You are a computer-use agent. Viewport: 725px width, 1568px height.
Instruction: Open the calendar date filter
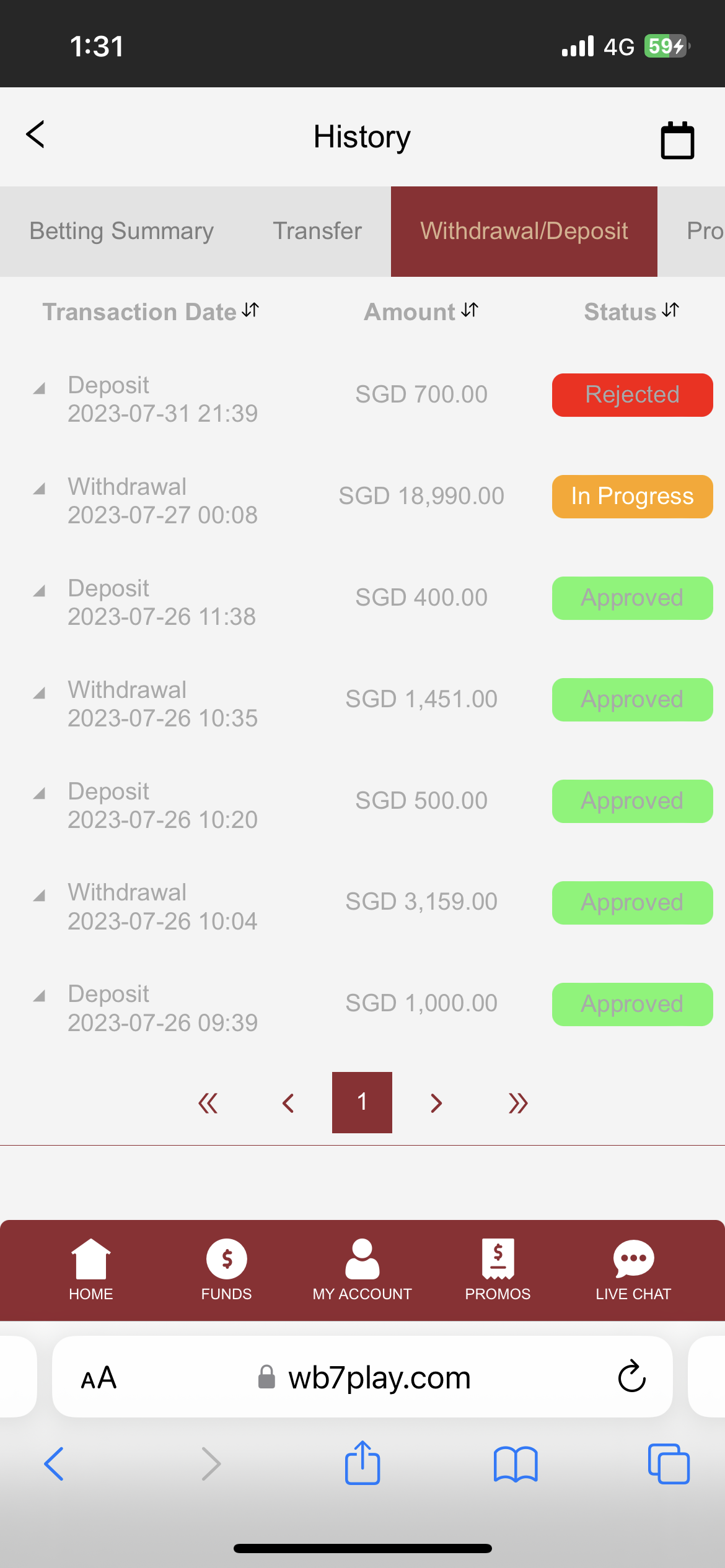677,140
